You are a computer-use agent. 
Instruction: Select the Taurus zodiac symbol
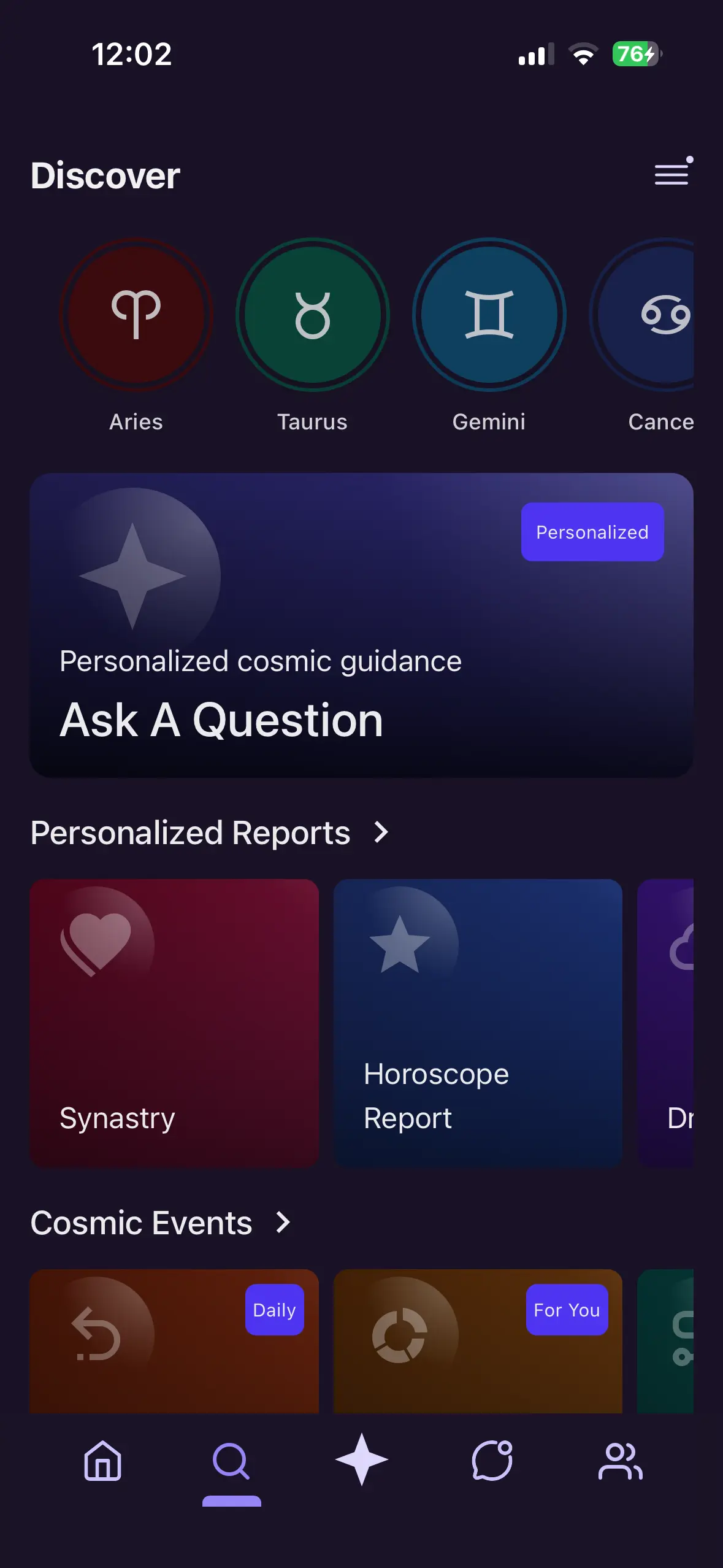click(x=313, y=315)
